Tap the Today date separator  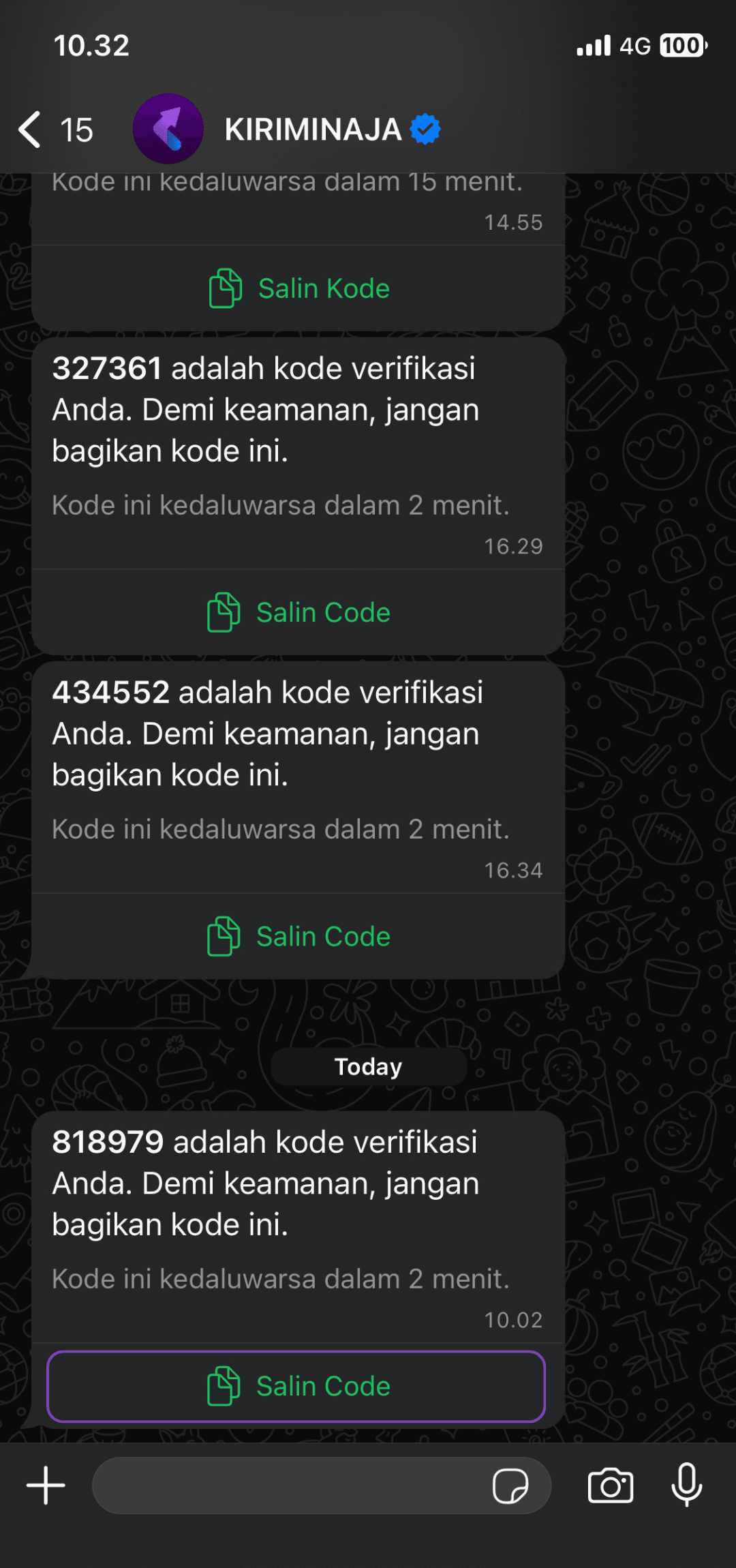(367, 1066)
